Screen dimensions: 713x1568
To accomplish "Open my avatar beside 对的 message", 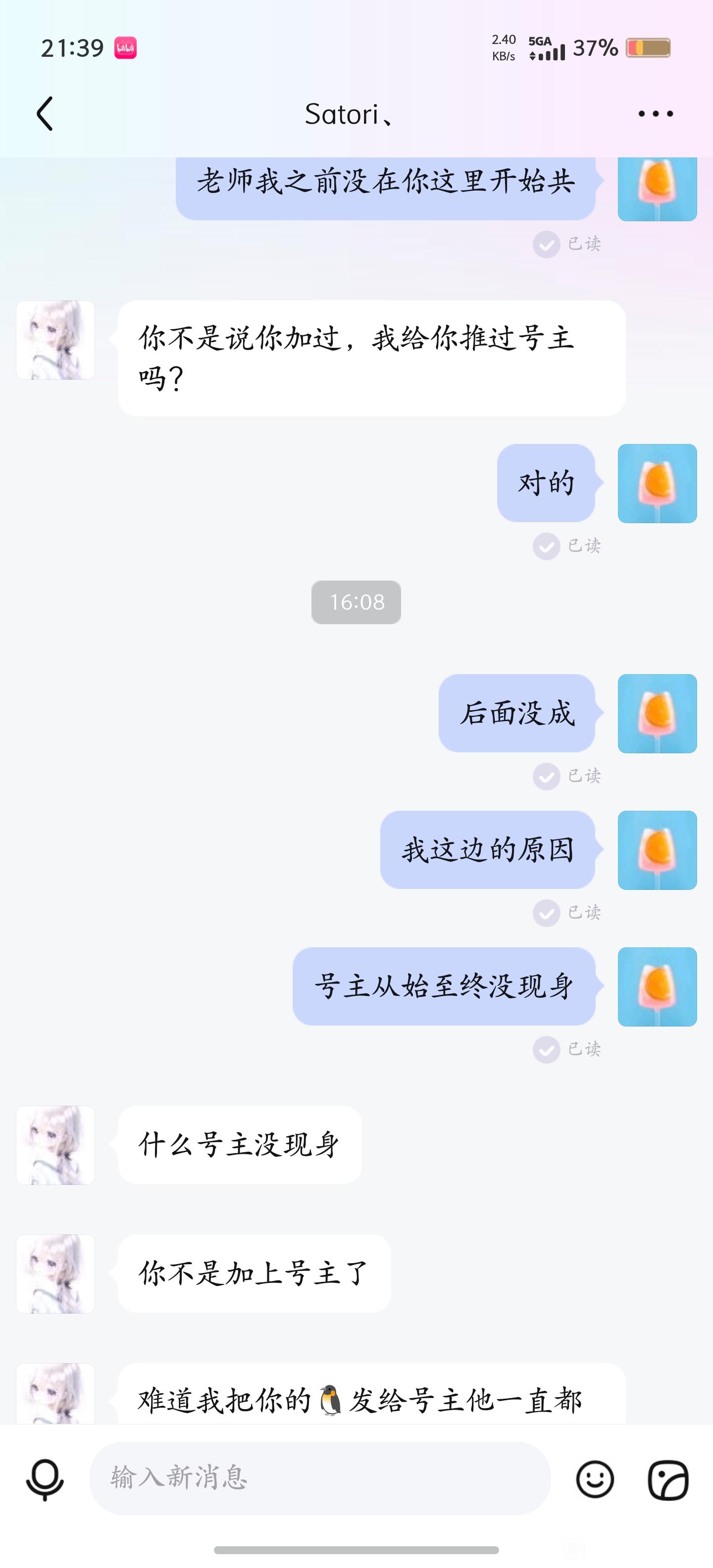I will point(657,483).
